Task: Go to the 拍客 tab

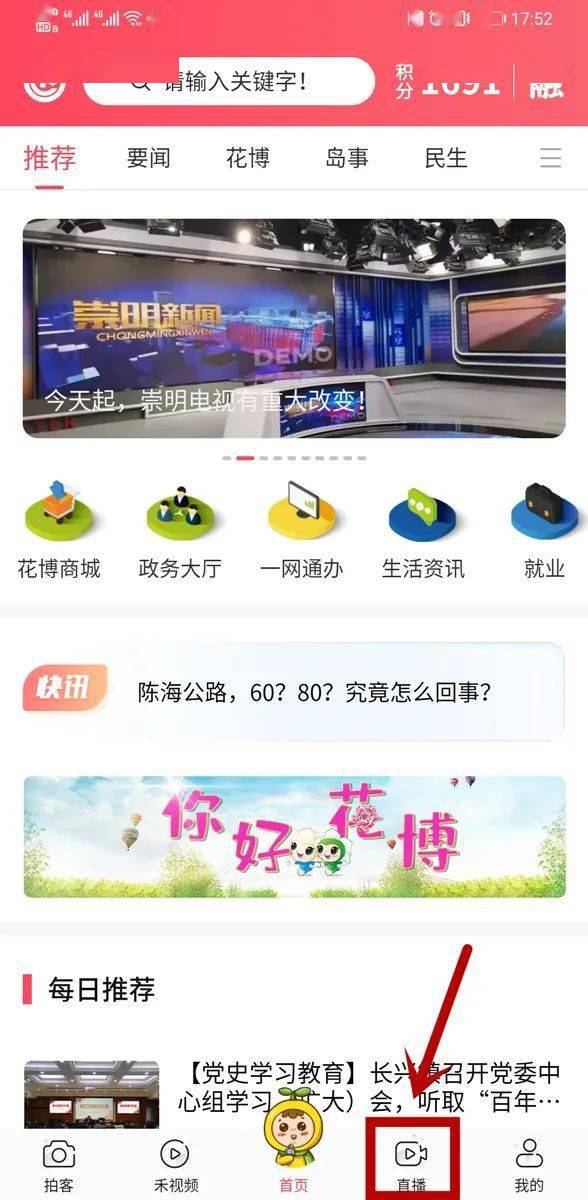Action: coord(59,1166)
